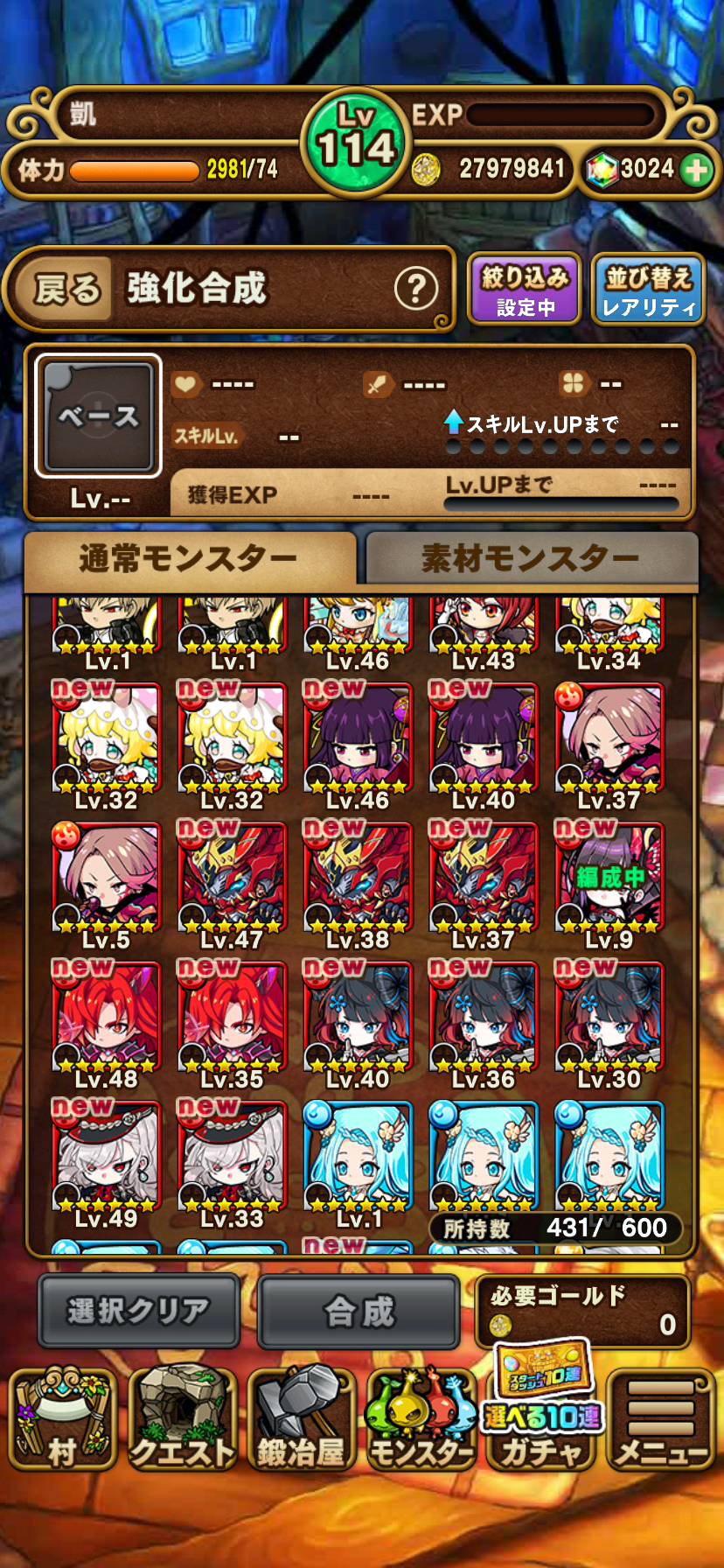Switch to the 素材モンスター tab
Screen dimensions: 724x1568
(531, 558)
